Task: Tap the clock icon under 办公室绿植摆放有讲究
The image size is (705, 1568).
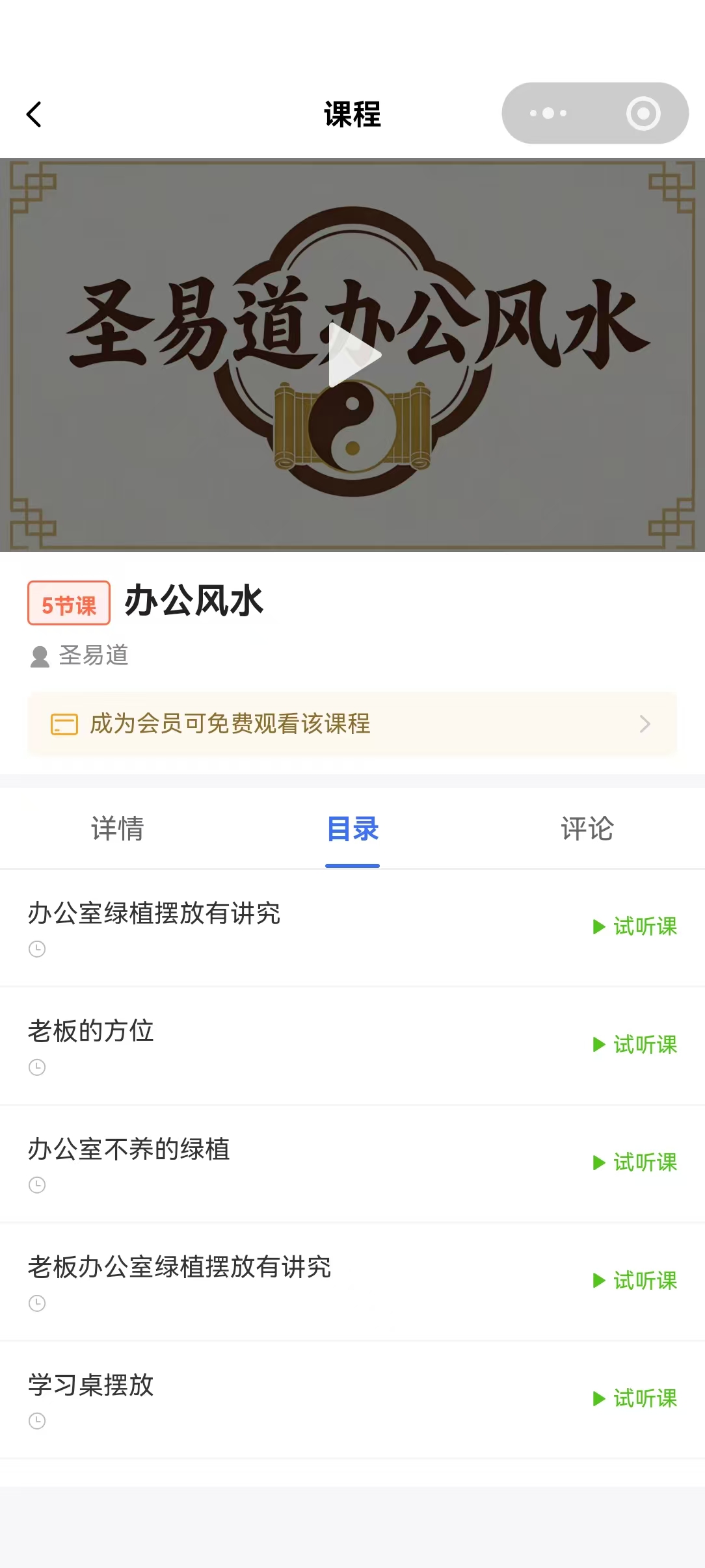Action: [x=37, y=949]
